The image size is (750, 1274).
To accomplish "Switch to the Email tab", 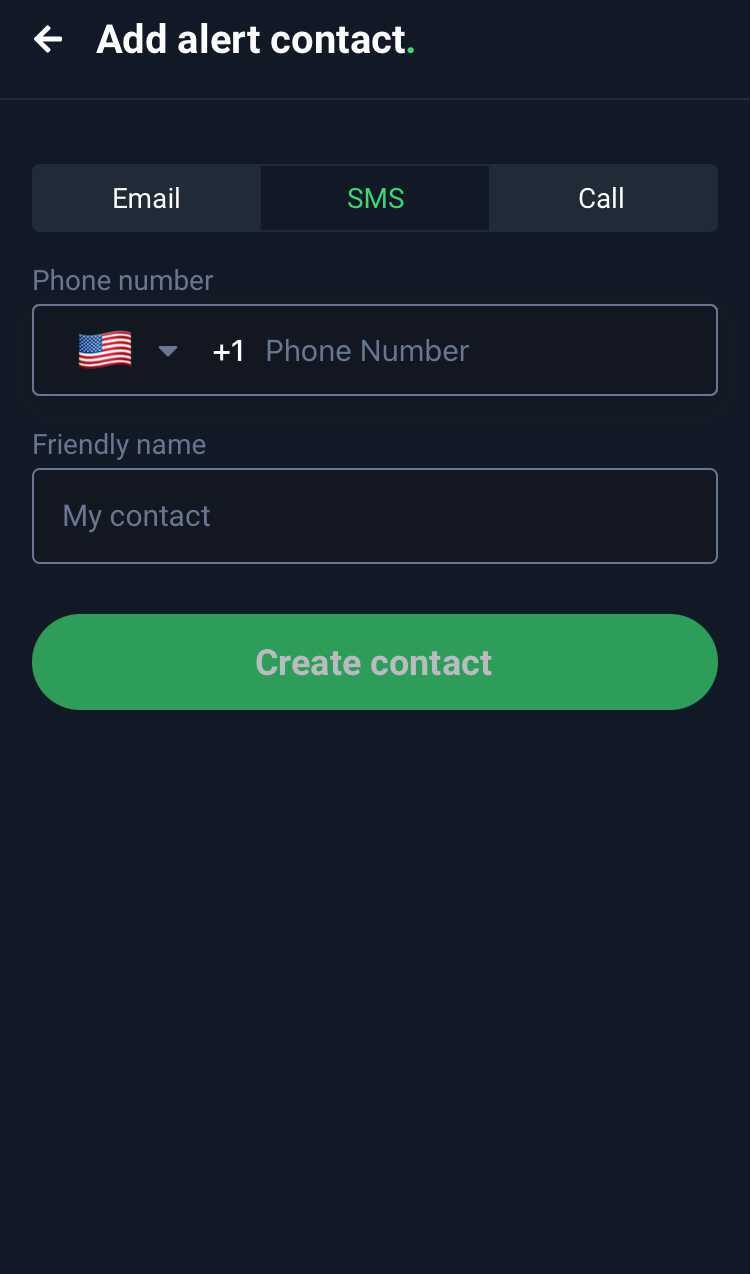I will coord(146,198).
